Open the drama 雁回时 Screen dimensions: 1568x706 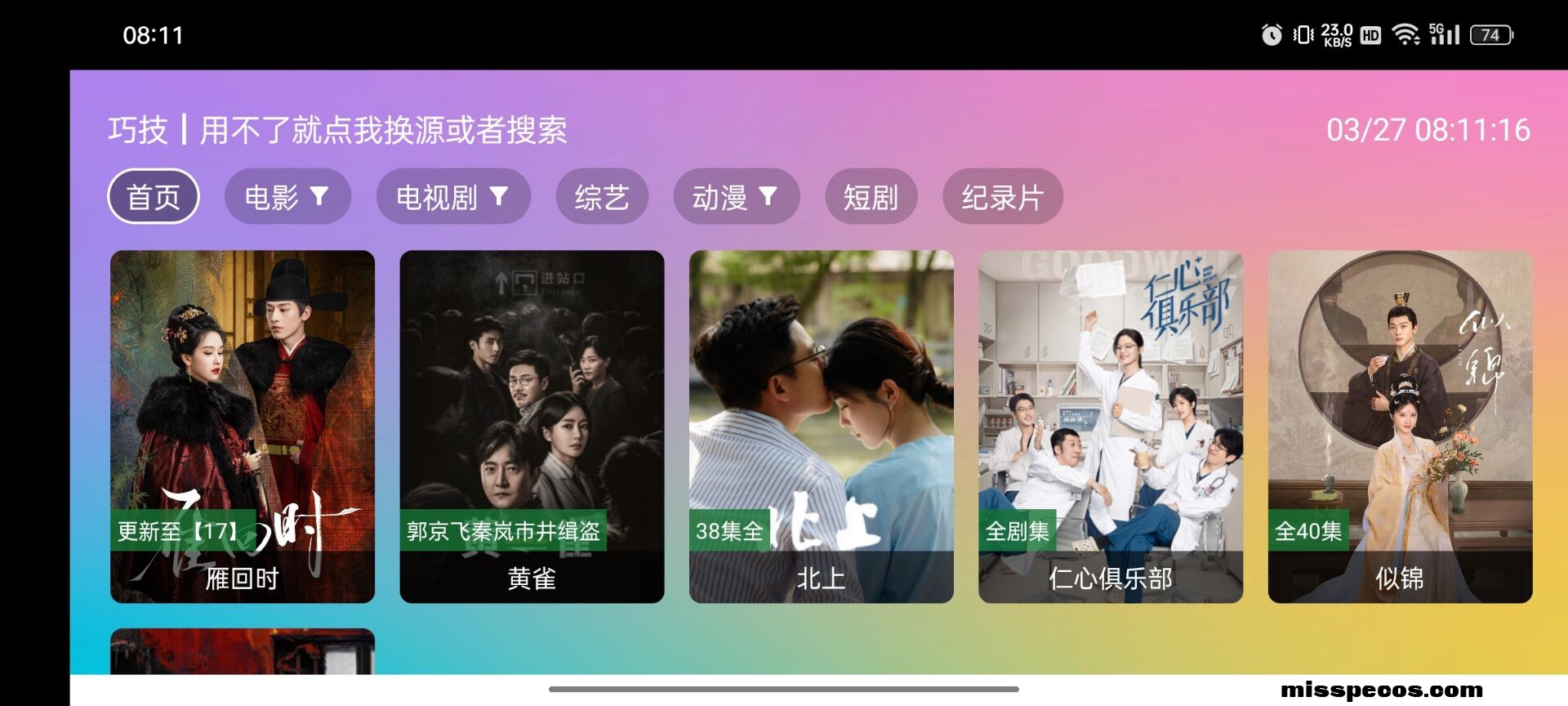243,426
